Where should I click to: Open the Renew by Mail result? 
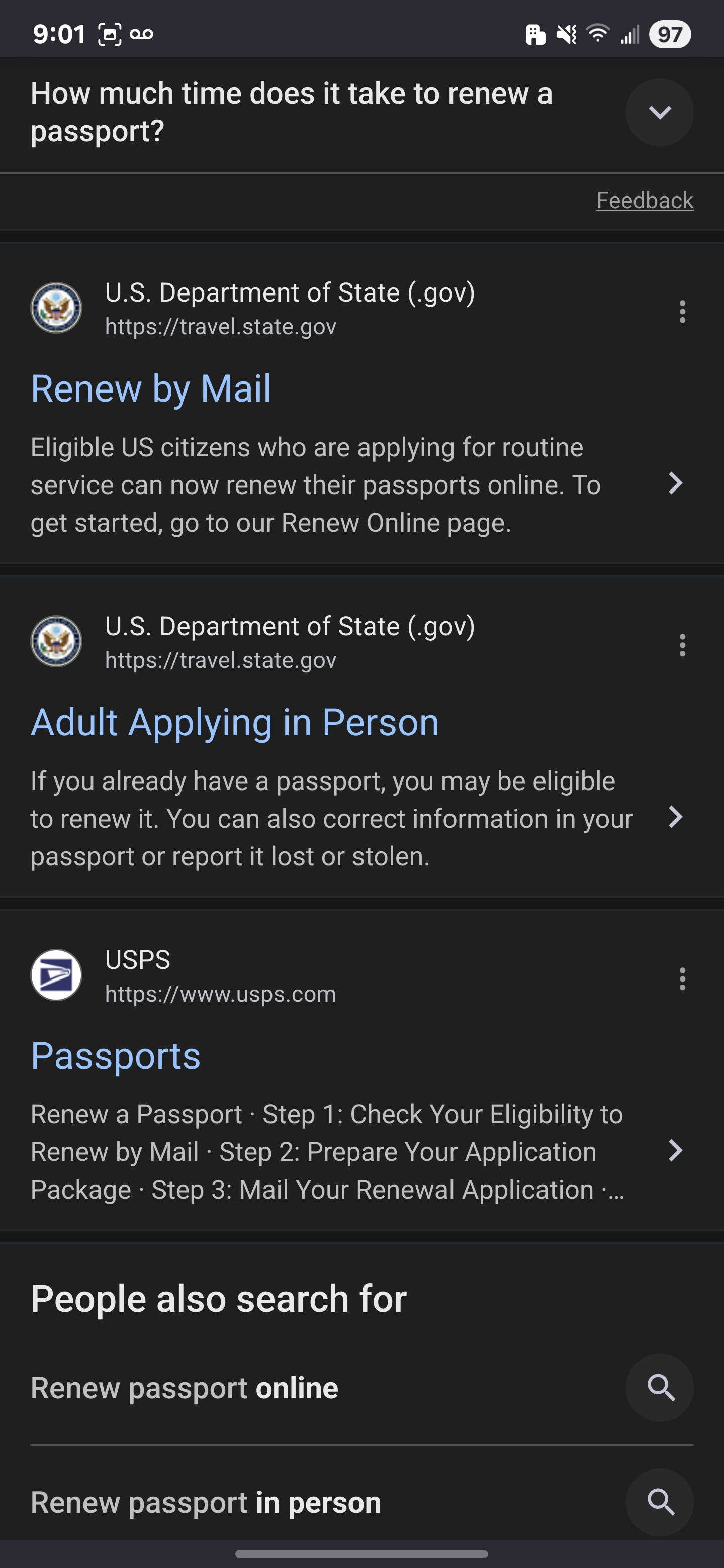point(151,388)
